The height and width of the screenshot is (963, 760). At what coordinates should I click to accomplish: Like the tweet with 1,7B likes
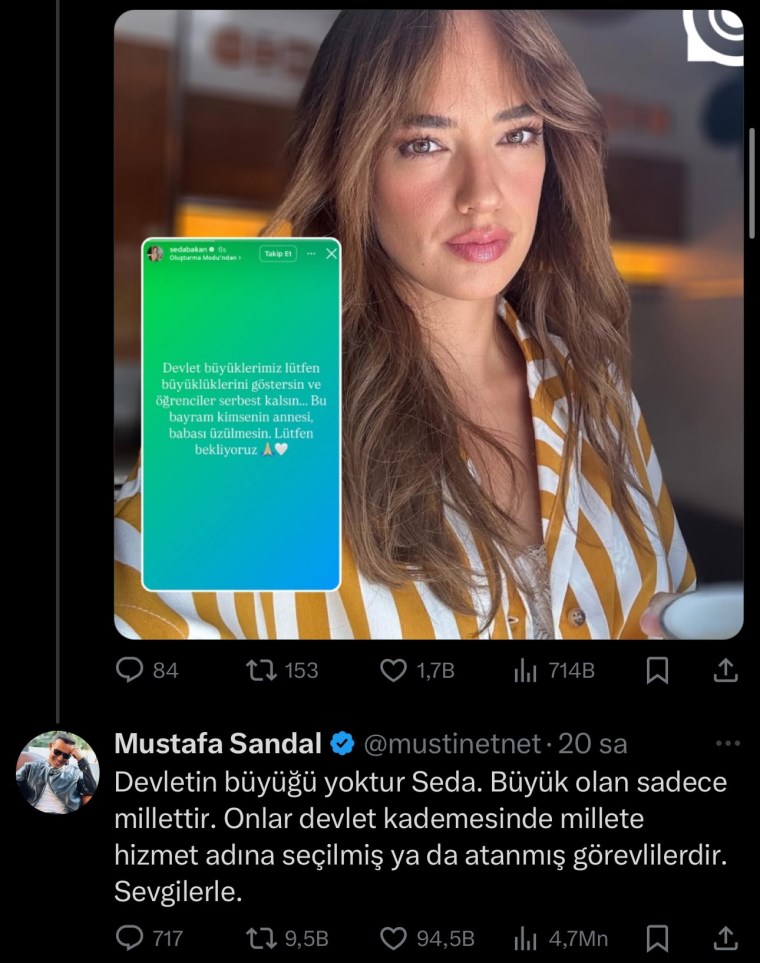pos(394,670)
